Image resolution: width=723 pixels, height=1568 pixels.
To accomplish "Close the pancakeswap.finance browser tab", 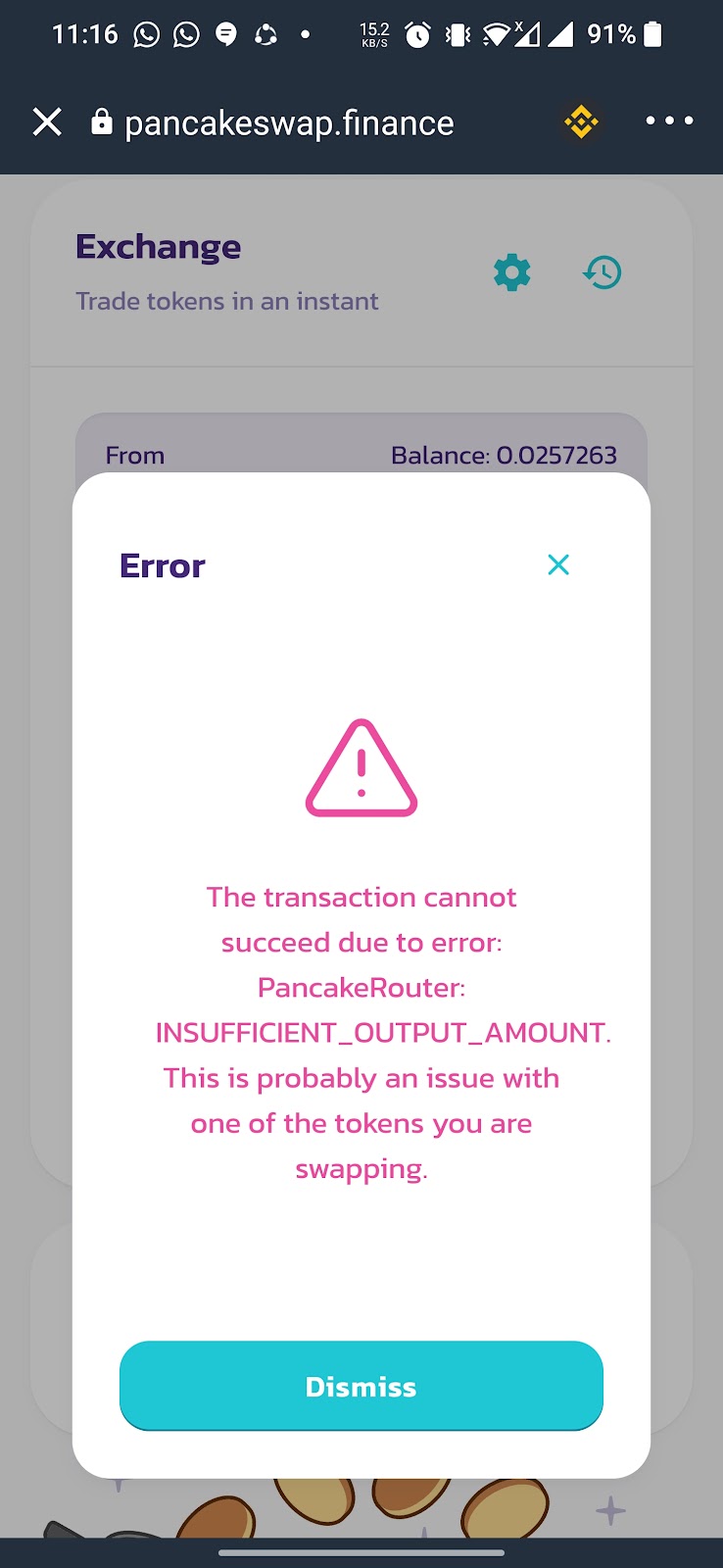I will 47,122.
